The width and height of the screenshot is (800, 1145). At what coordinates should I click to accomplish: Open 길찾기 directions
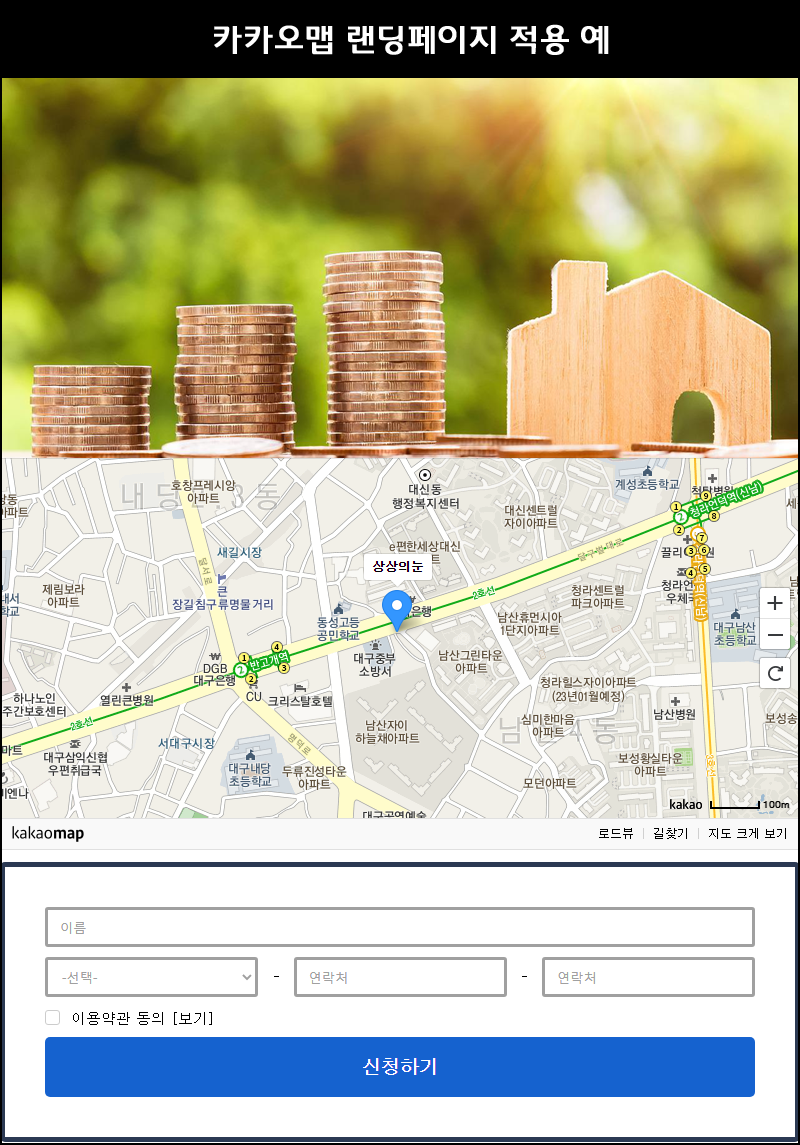(x=670, y=833)
